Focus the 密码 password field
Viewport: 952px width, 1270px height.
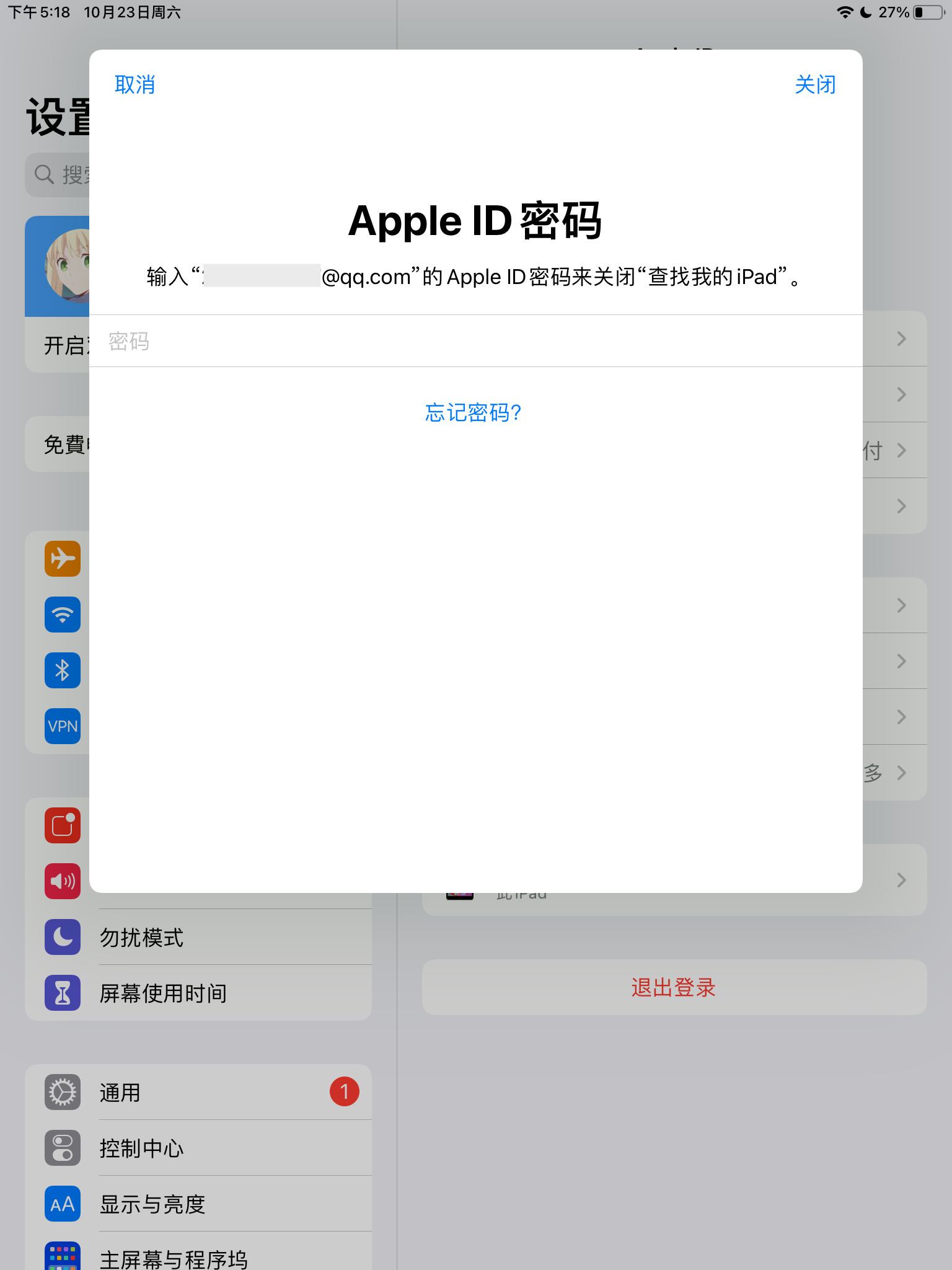(475, 341)
